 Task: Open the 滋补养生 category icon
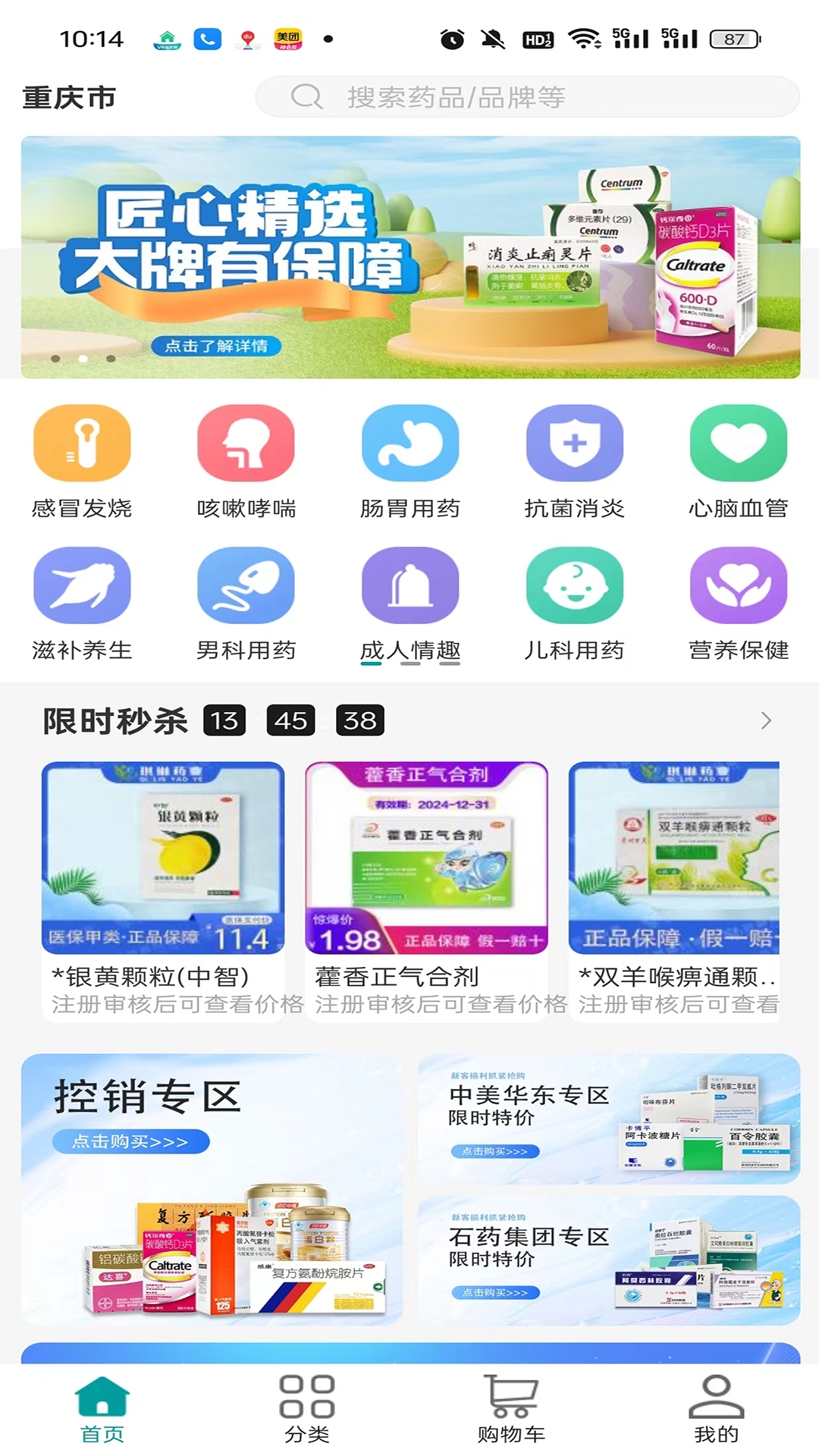click(x=82, y=585)
